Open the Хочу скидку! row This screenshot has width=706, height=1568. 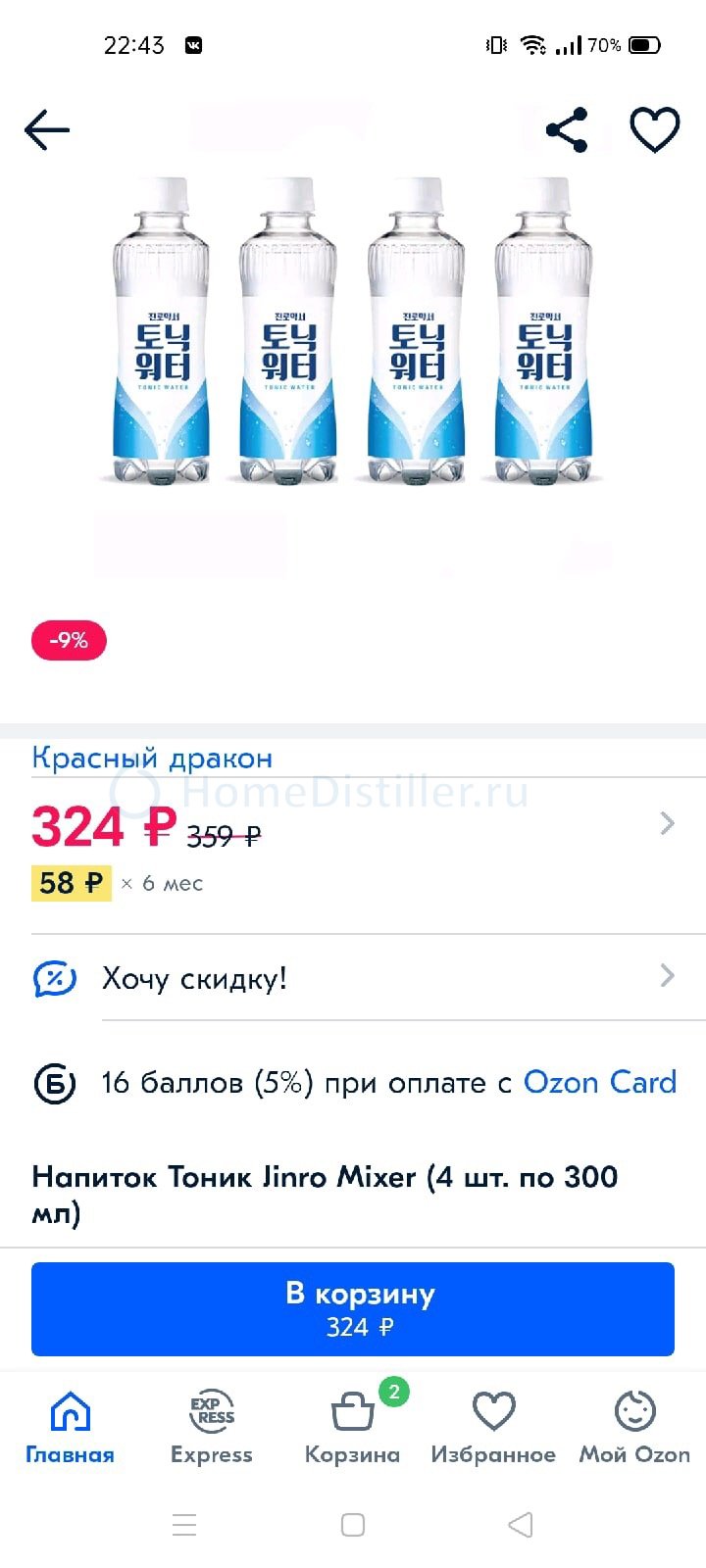pyautogui.click(x=353, y=978)
